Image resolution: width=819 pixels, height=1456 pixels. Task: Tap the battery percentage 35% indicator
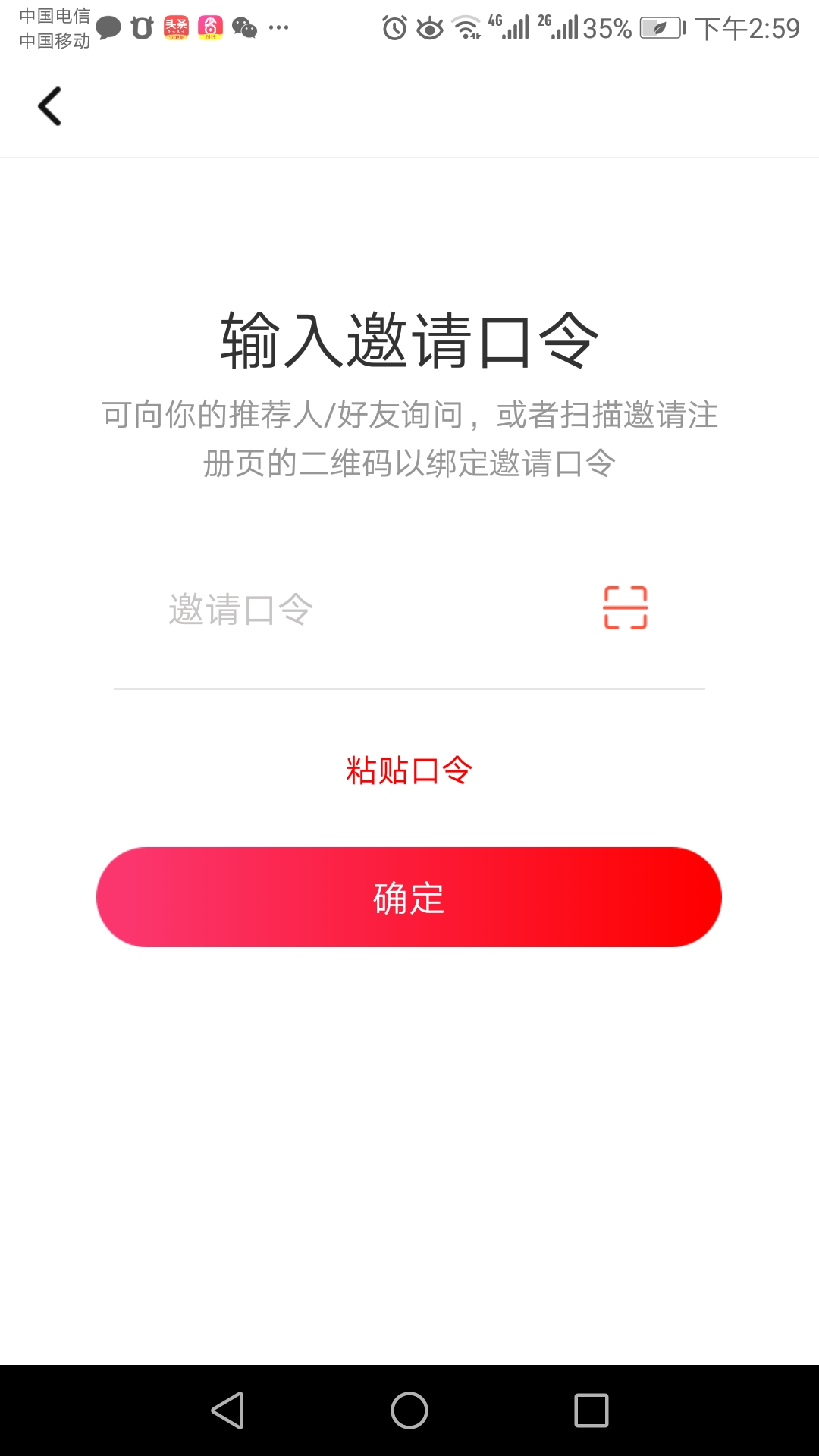[607, 27]
